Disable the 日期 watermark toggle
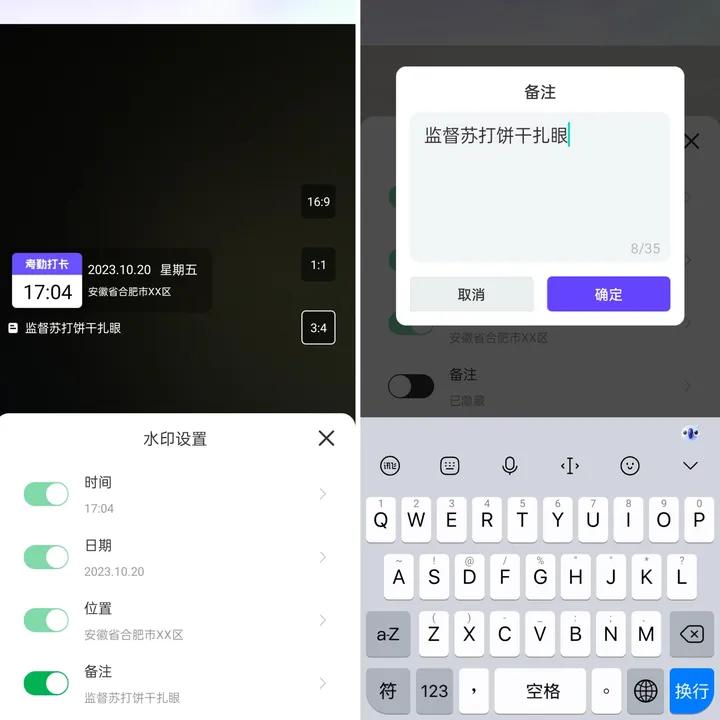720x720 pixels. [46, 557]
